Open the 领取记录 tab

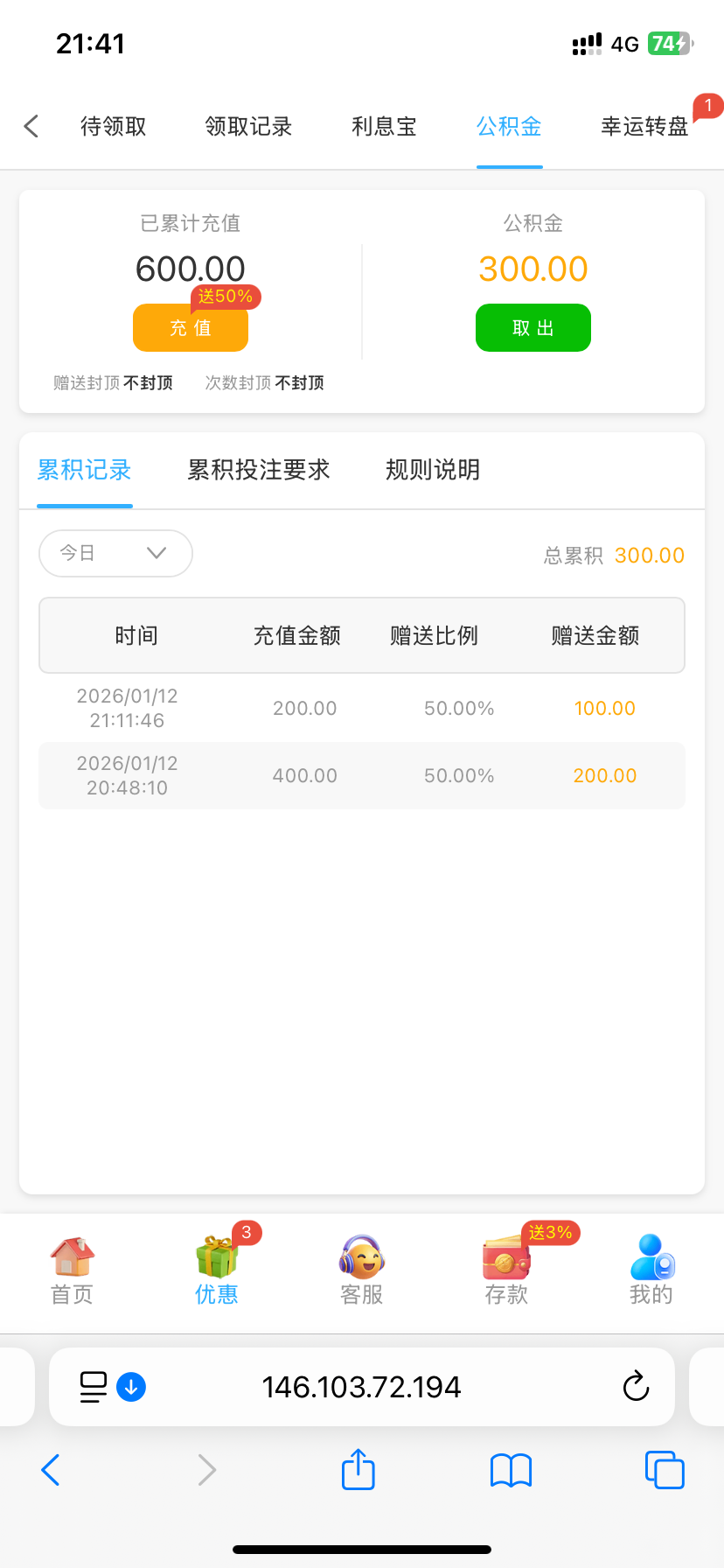[248, 127]
